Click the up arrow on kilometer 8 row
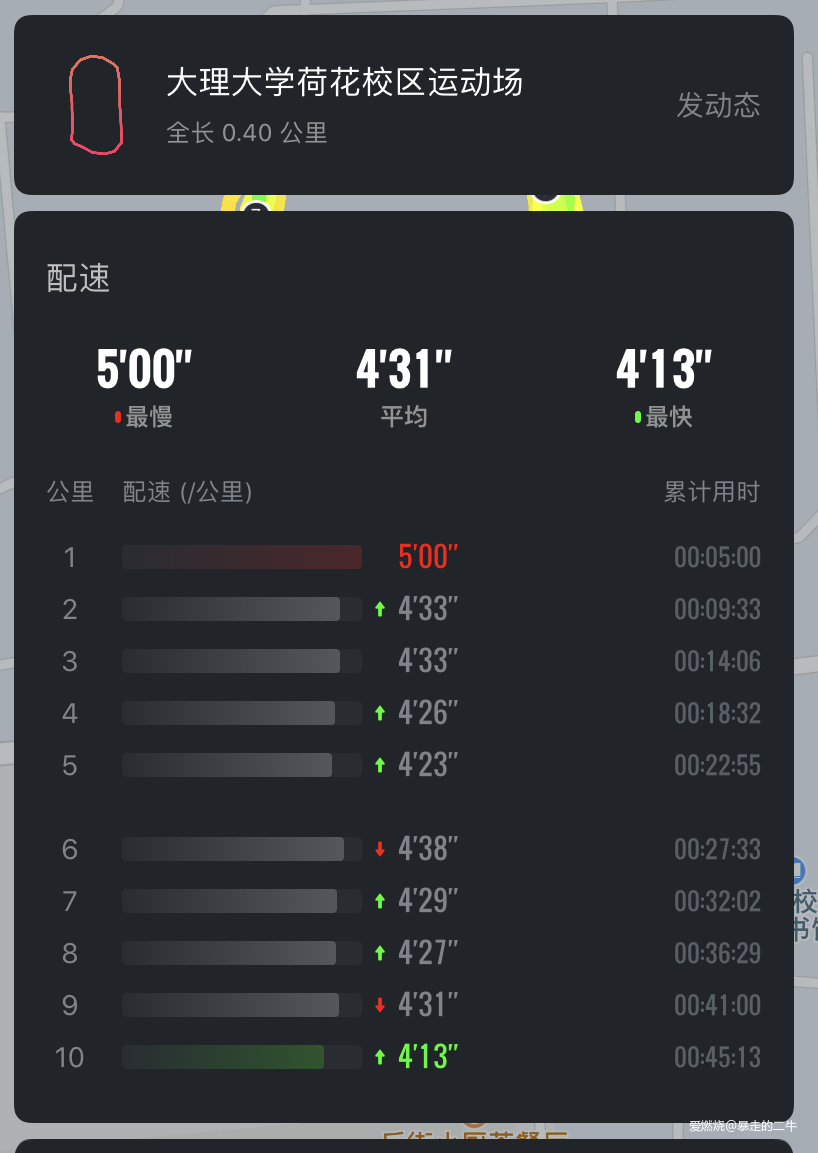This screenshot has height=1153, width=818. click(x=380, y=953)
